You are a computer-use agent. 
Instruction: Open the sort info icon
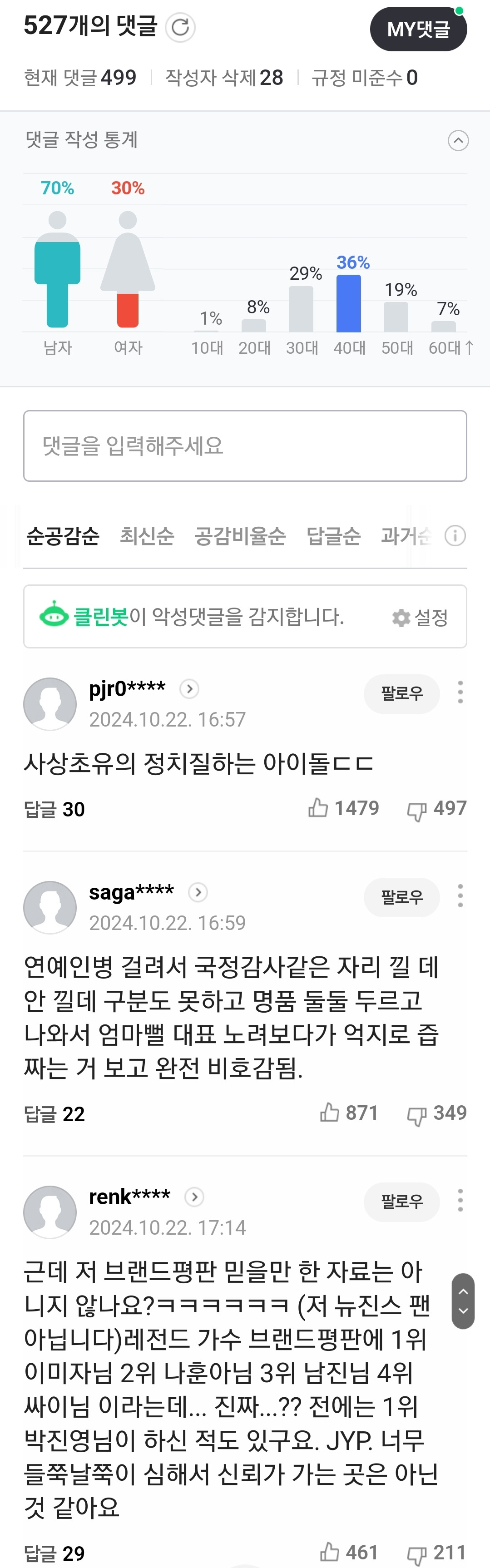point(455,536)
